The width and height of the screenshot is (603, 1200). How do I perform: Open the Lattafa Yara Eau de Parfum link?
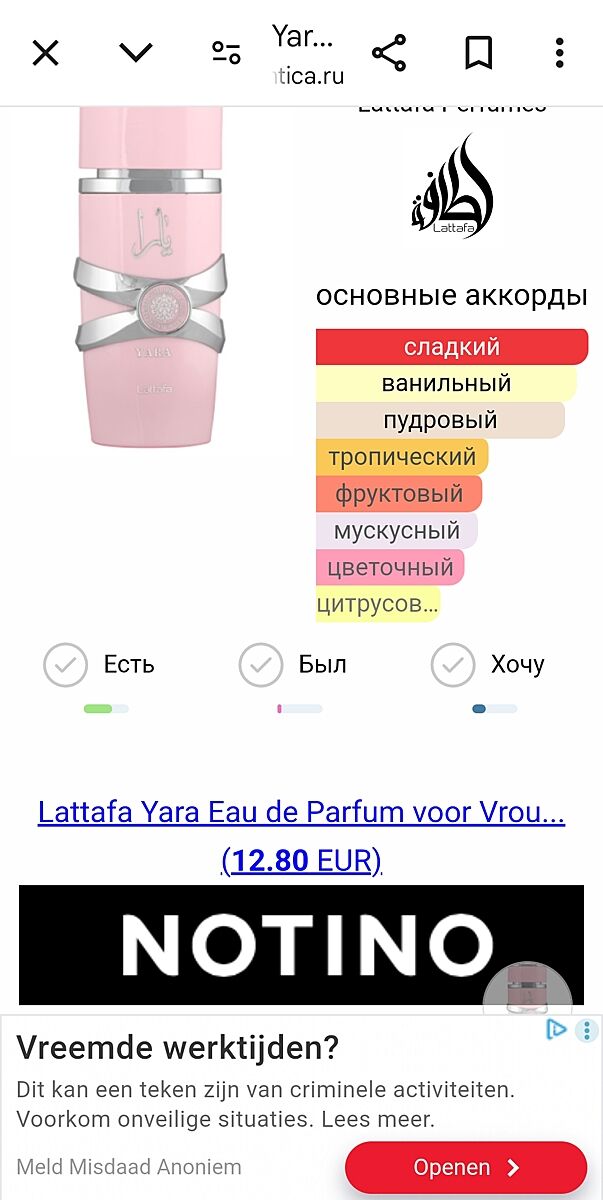point(301,813)
